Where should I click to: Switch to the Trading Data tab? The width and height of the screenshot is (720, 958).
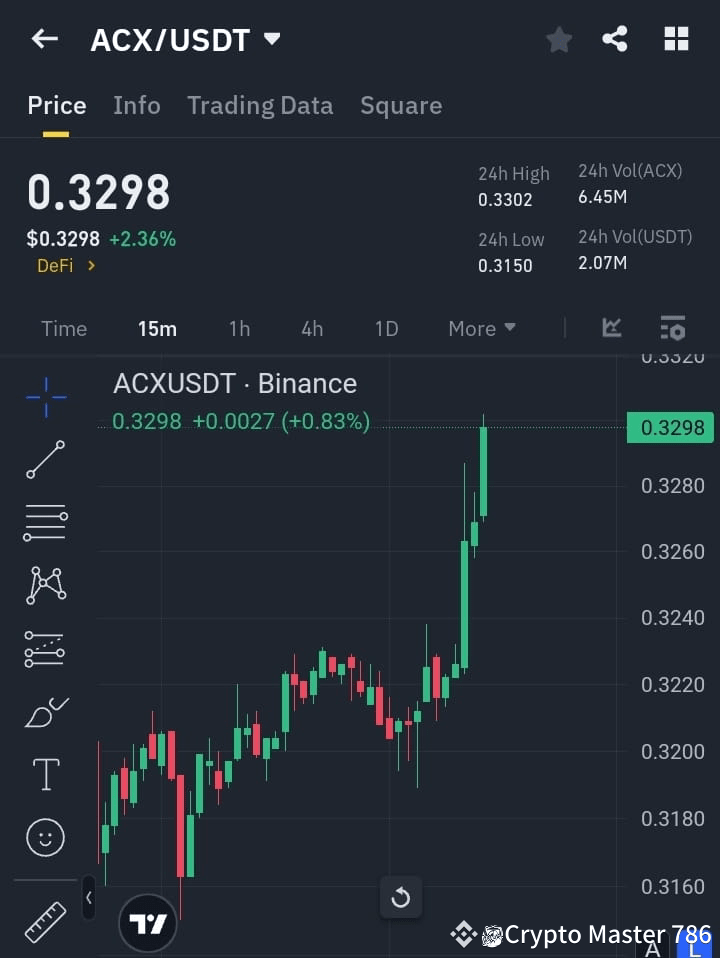pos(260,105)
